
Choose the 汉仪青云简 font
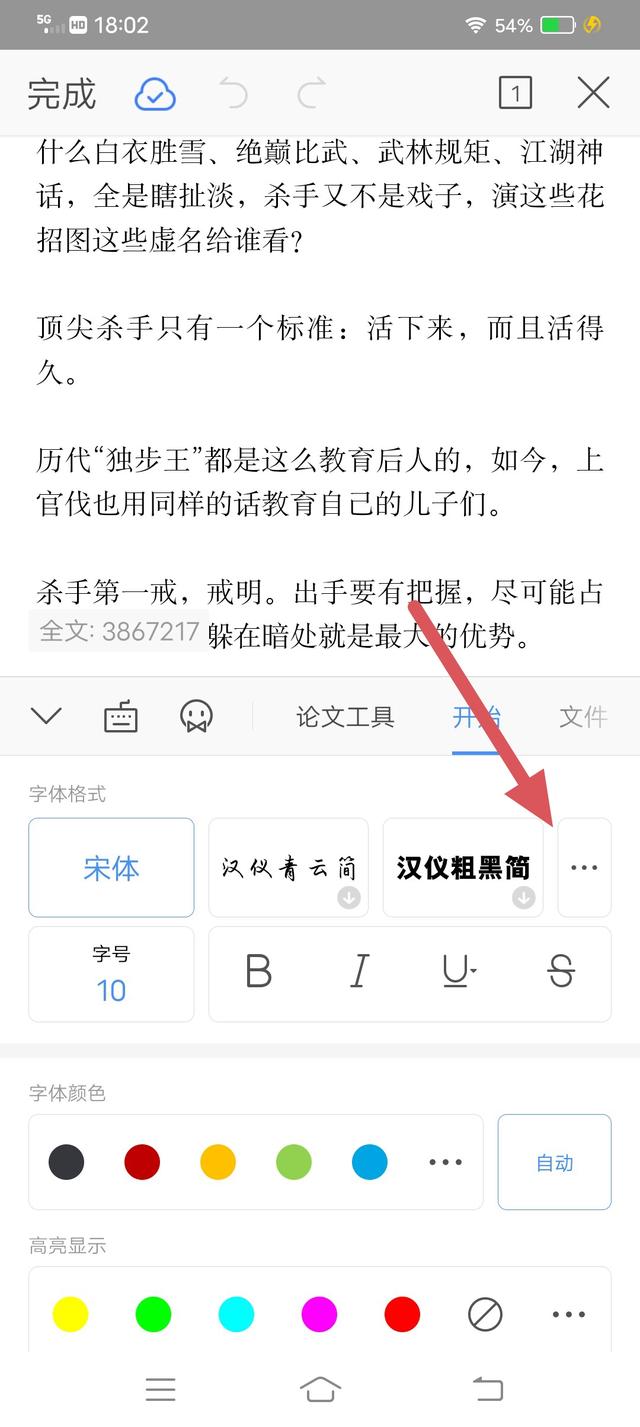click(x=288, y=868)
